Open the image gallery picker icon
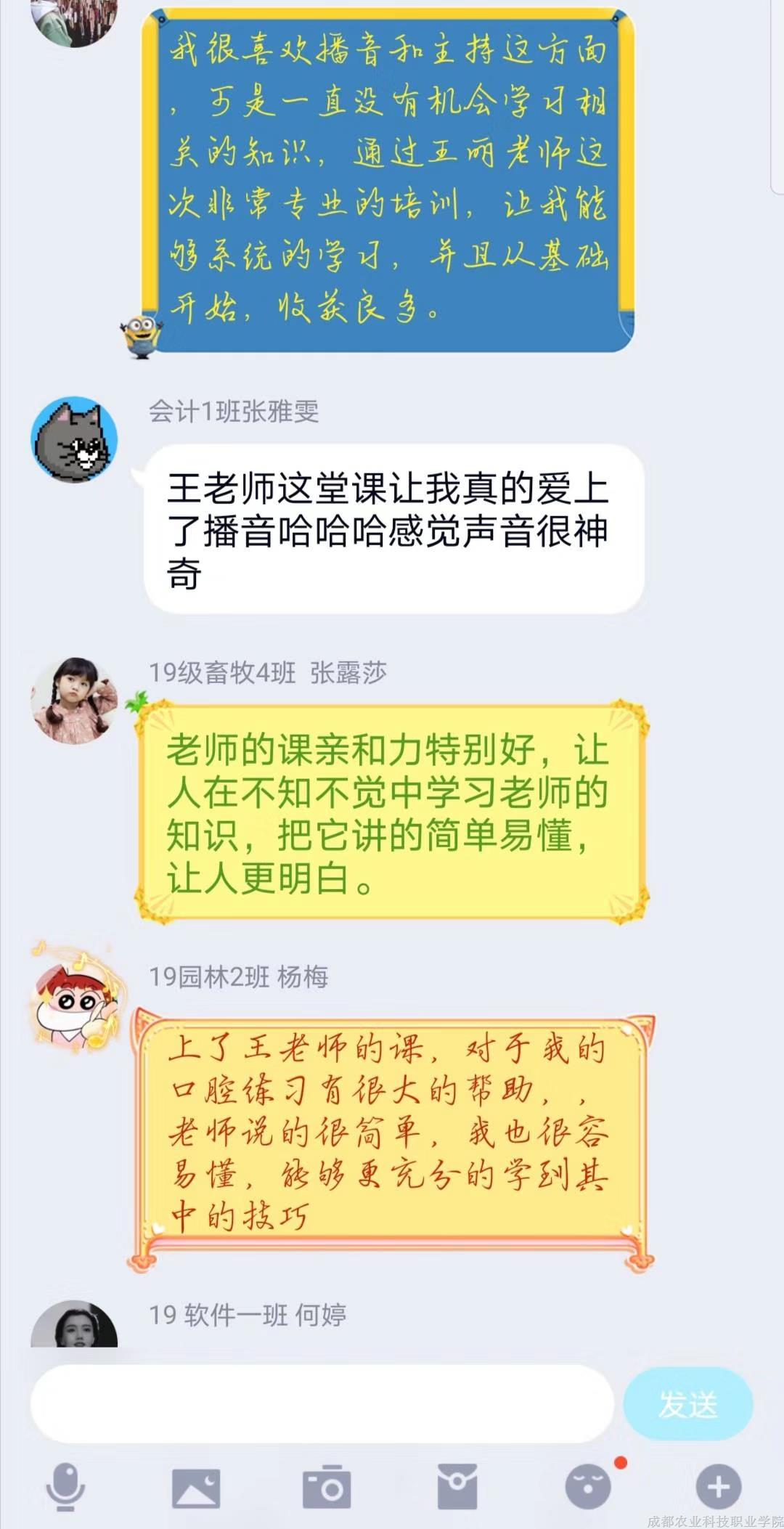Viewport: 784px width, 1529px height. [196, 1488]
